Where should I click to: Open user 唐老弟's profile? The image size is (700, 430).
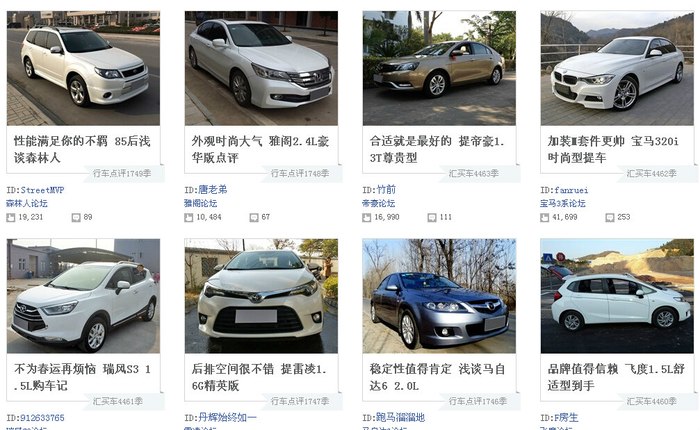click(213, 190)
